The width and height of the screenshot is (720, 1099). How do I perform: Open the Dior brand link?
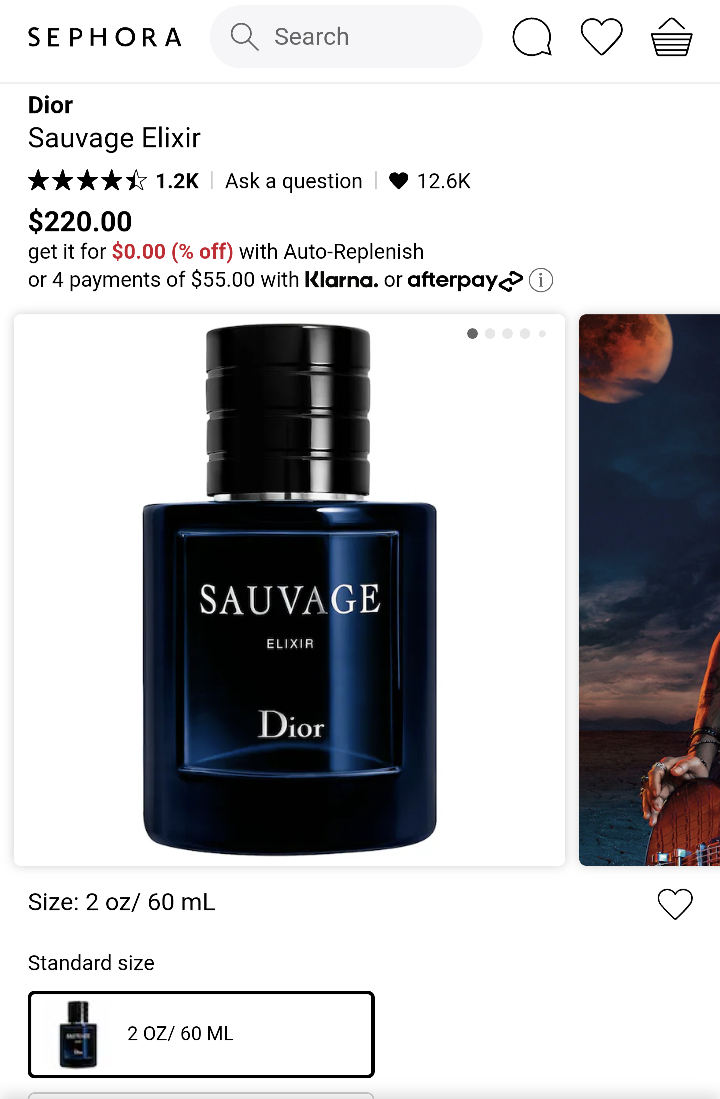(x=51, y=105)
